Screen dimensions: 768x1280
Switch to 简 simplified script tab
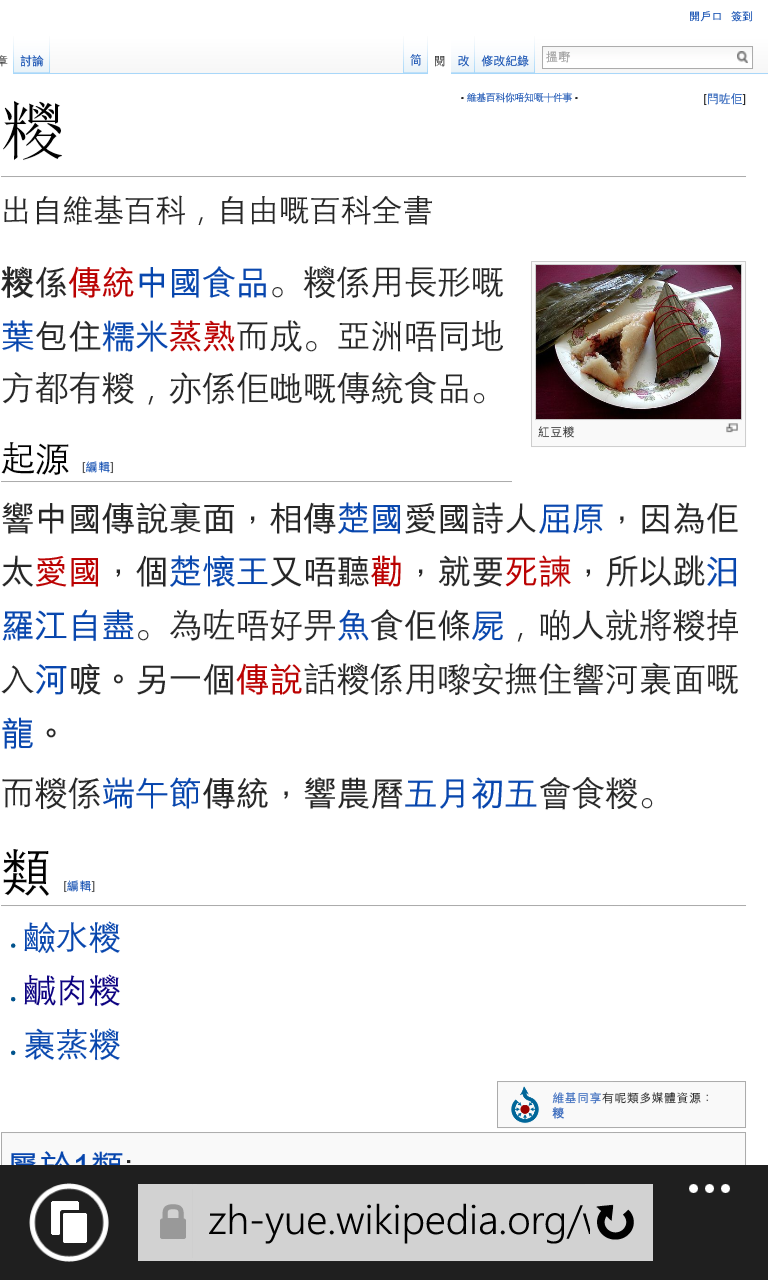click(416, 61)
